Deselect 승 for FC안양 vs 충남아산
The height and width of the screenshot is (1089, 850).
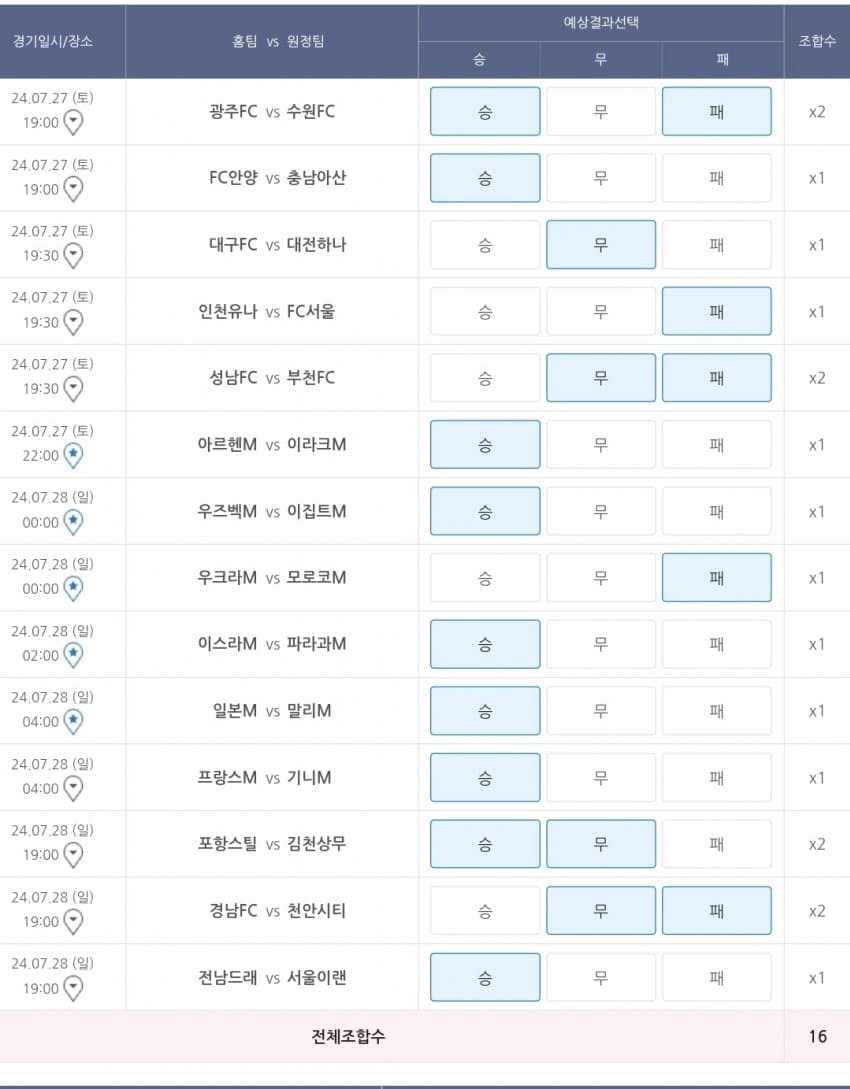[x=485, y=178]
